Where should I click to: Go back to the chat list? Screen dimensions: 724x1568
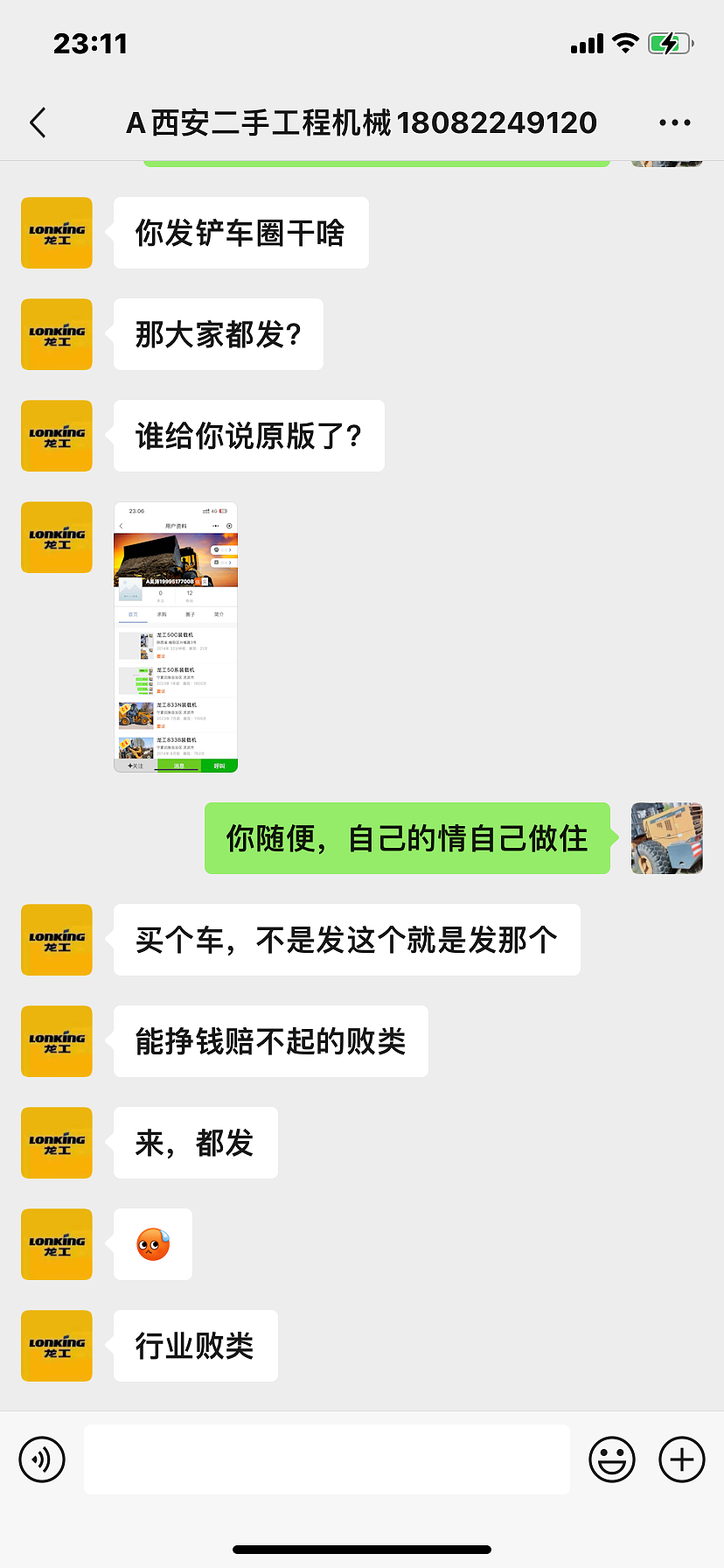coord(38,123)
